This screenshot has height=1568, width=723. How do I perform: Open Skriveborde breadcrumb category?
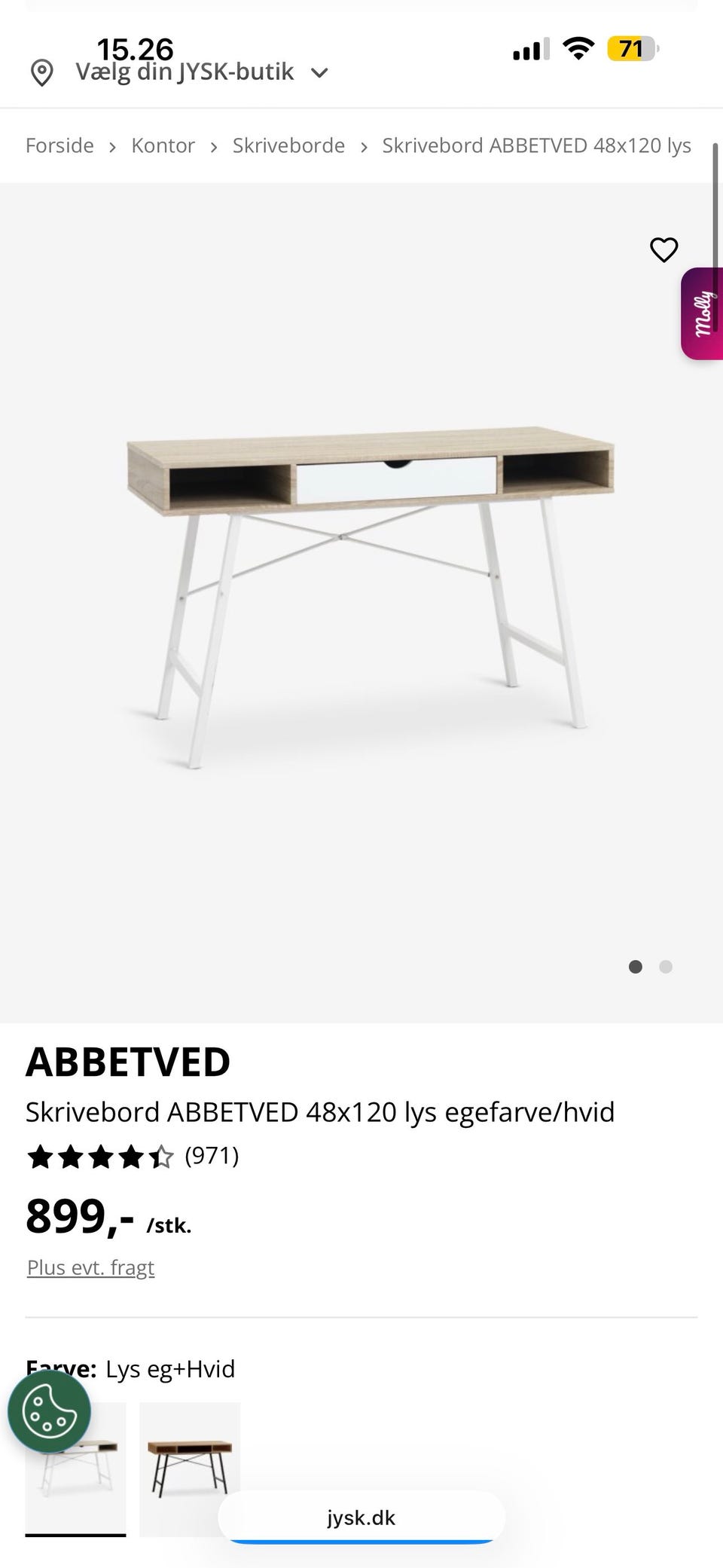(x=288, y=145)
